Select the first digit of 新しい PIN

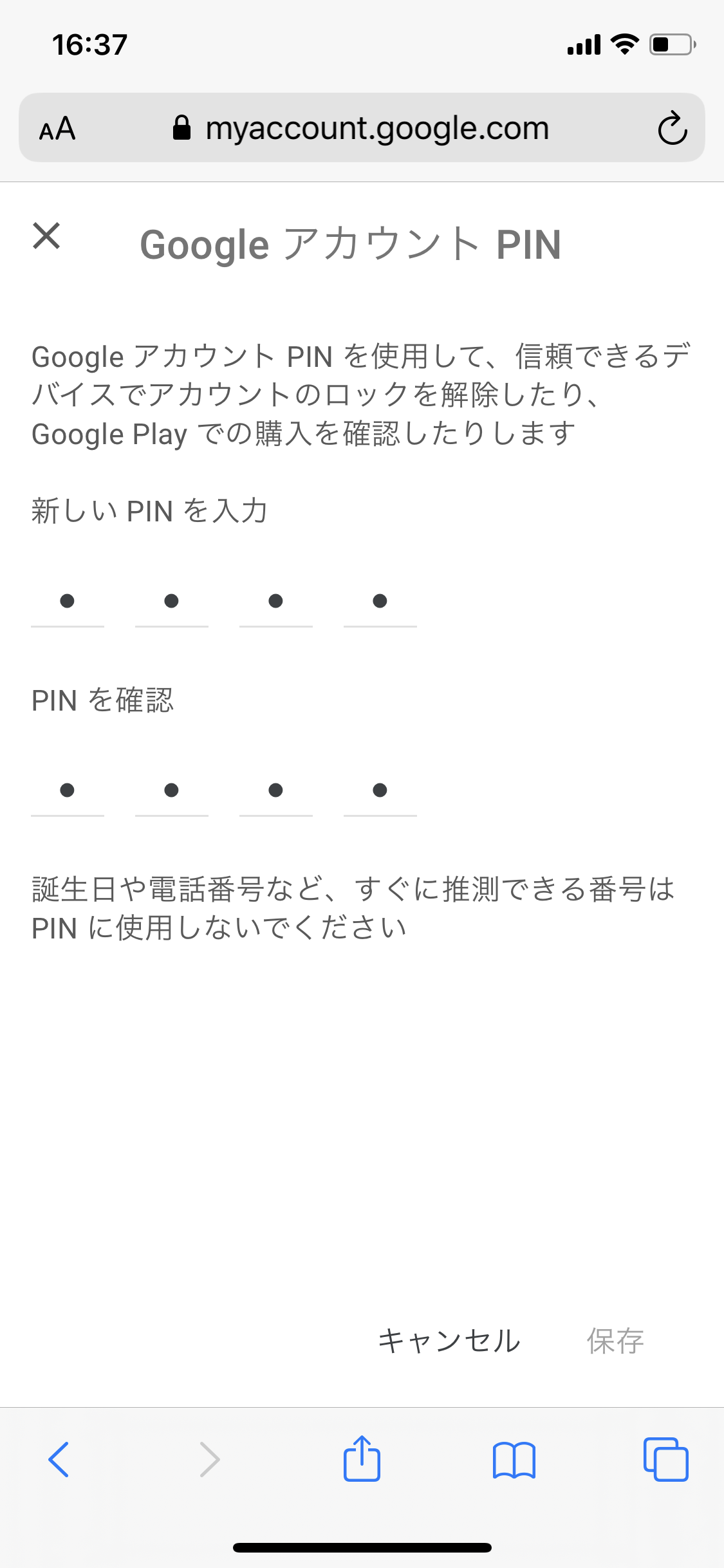(68, 604)
